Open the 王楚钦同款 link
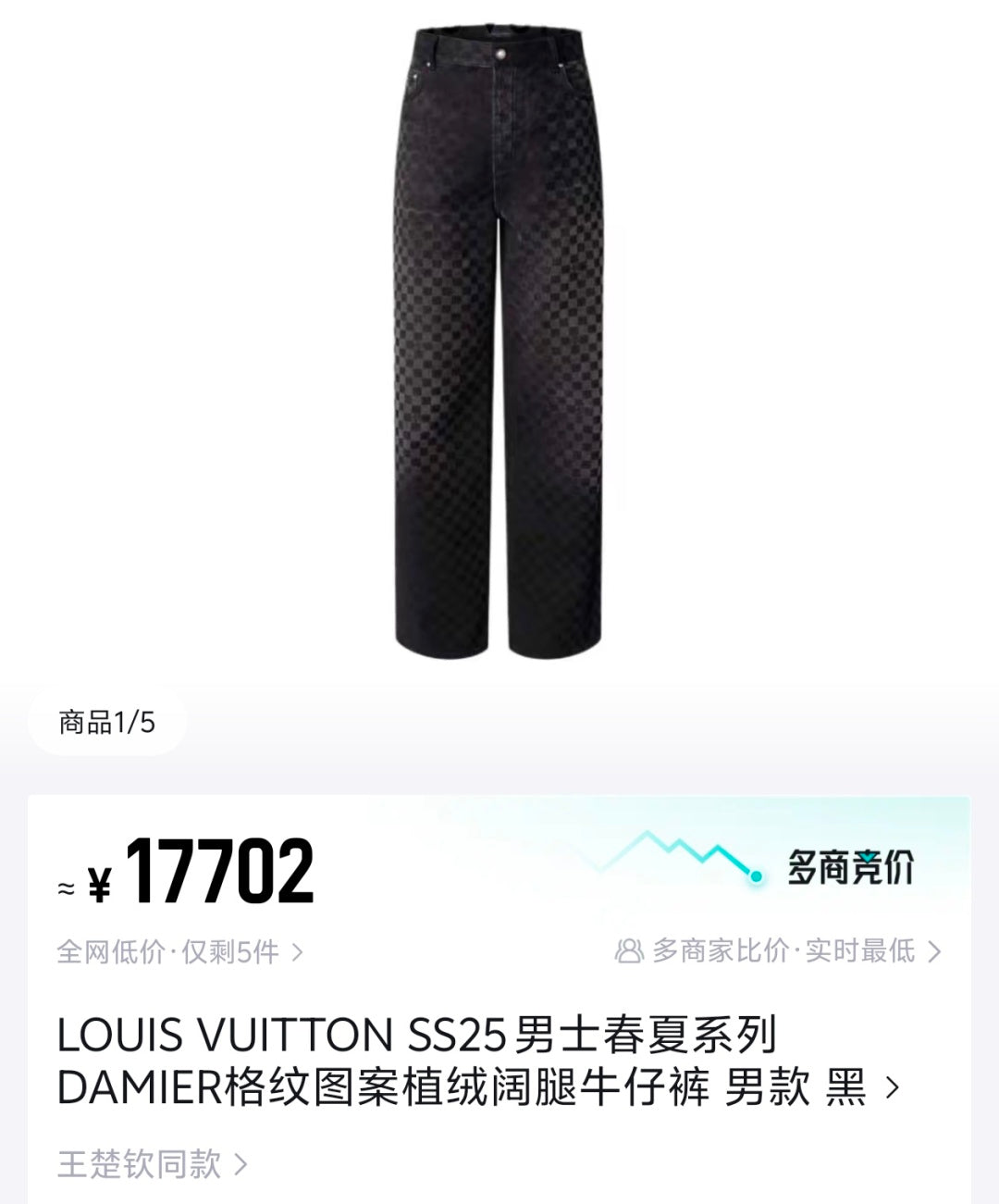 point(153,1163)
